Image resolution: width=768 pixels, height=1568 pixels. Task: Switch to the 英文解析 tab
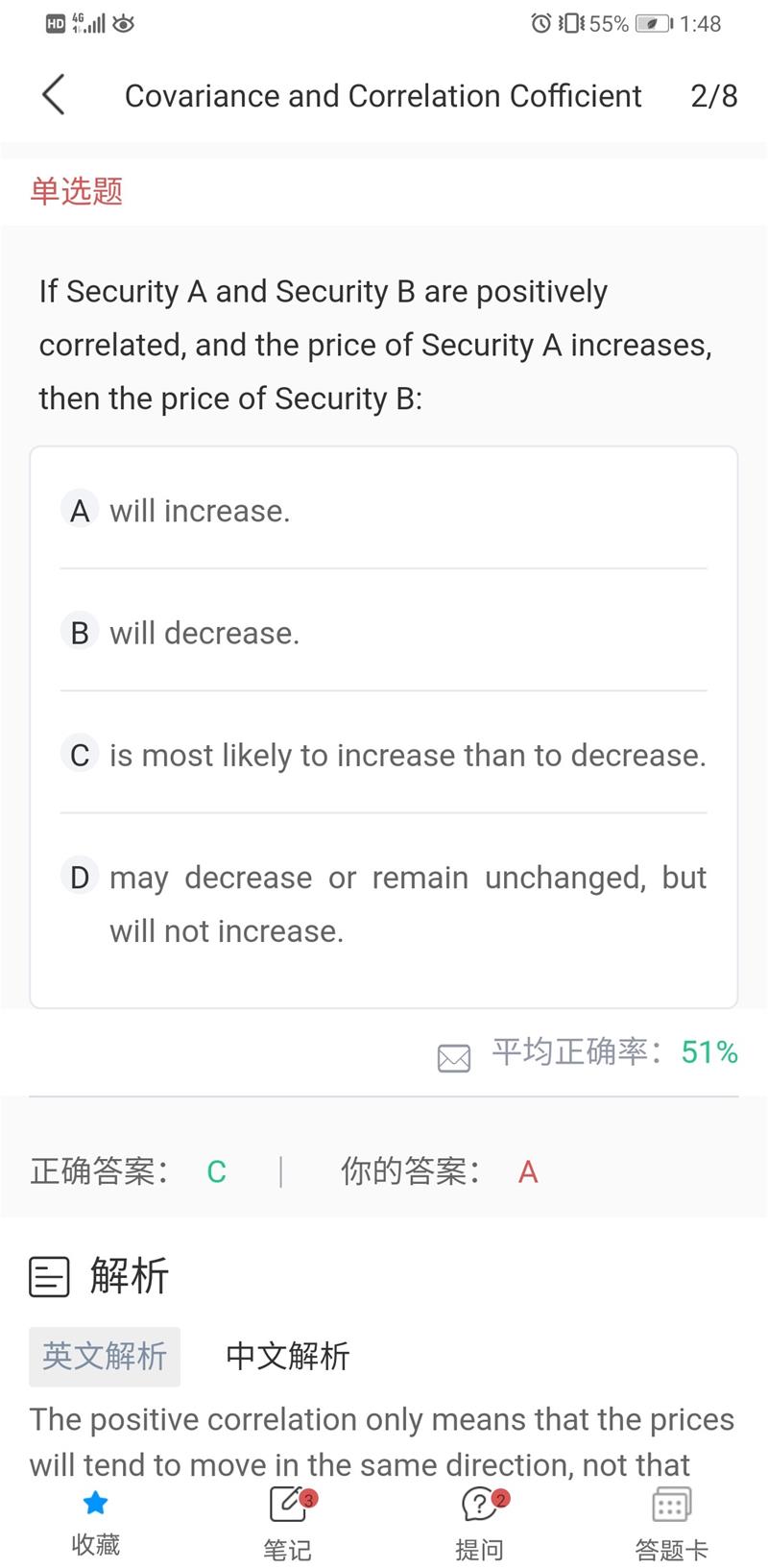pos(105,1356)
